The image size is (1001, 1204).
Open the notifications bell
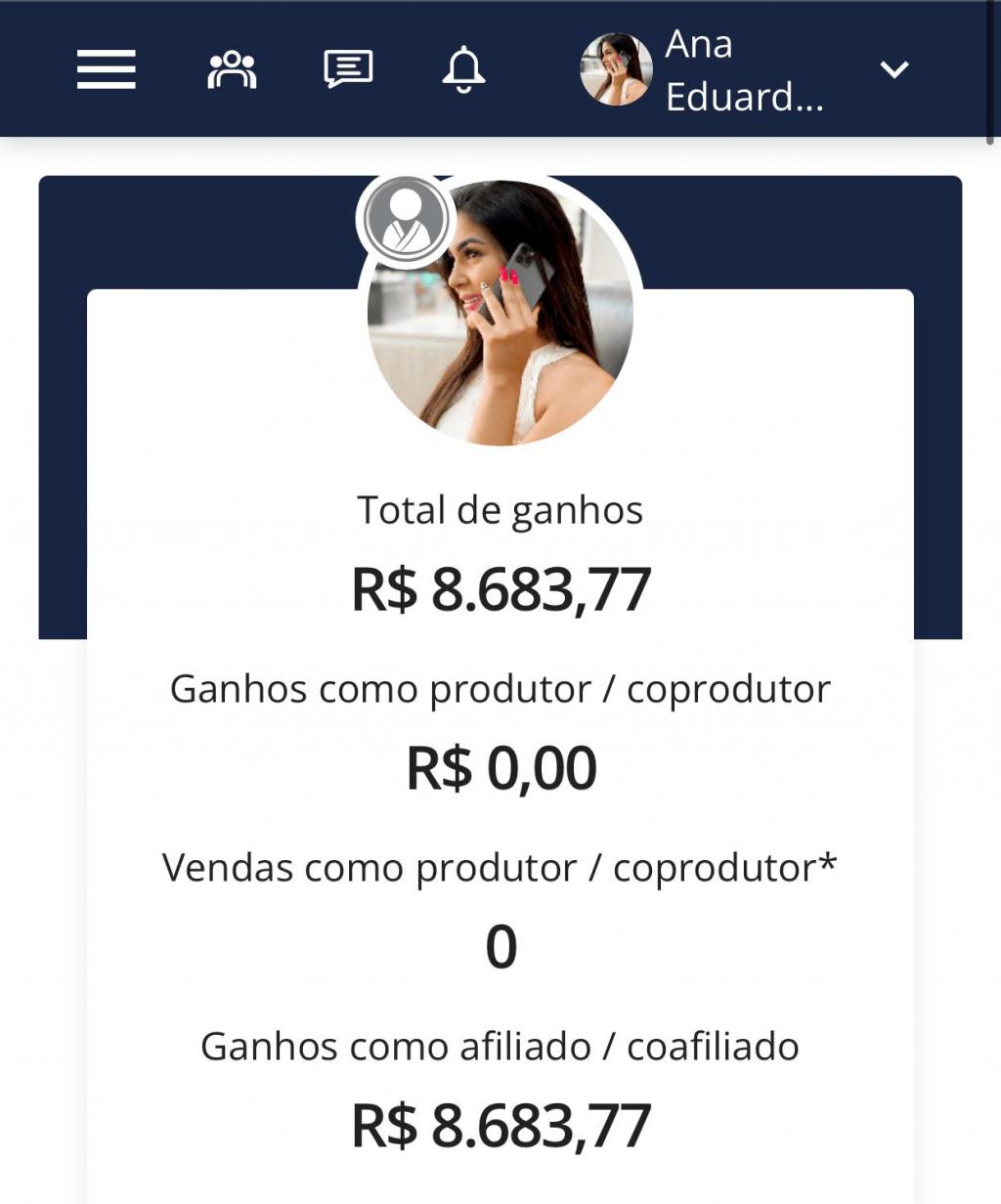point(463,69)
